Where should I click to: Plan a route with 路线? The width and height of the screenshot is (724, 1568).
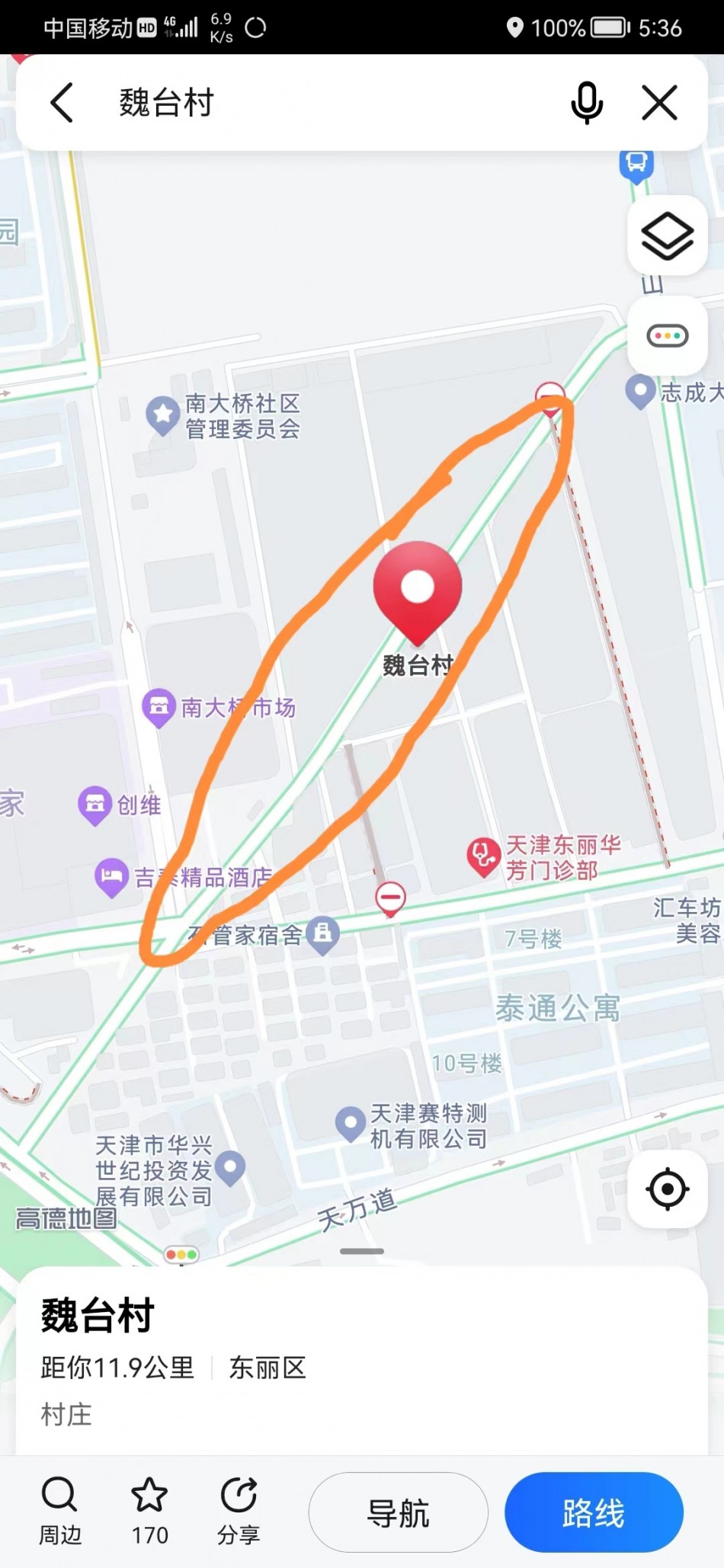click(x=593, y=1512)
